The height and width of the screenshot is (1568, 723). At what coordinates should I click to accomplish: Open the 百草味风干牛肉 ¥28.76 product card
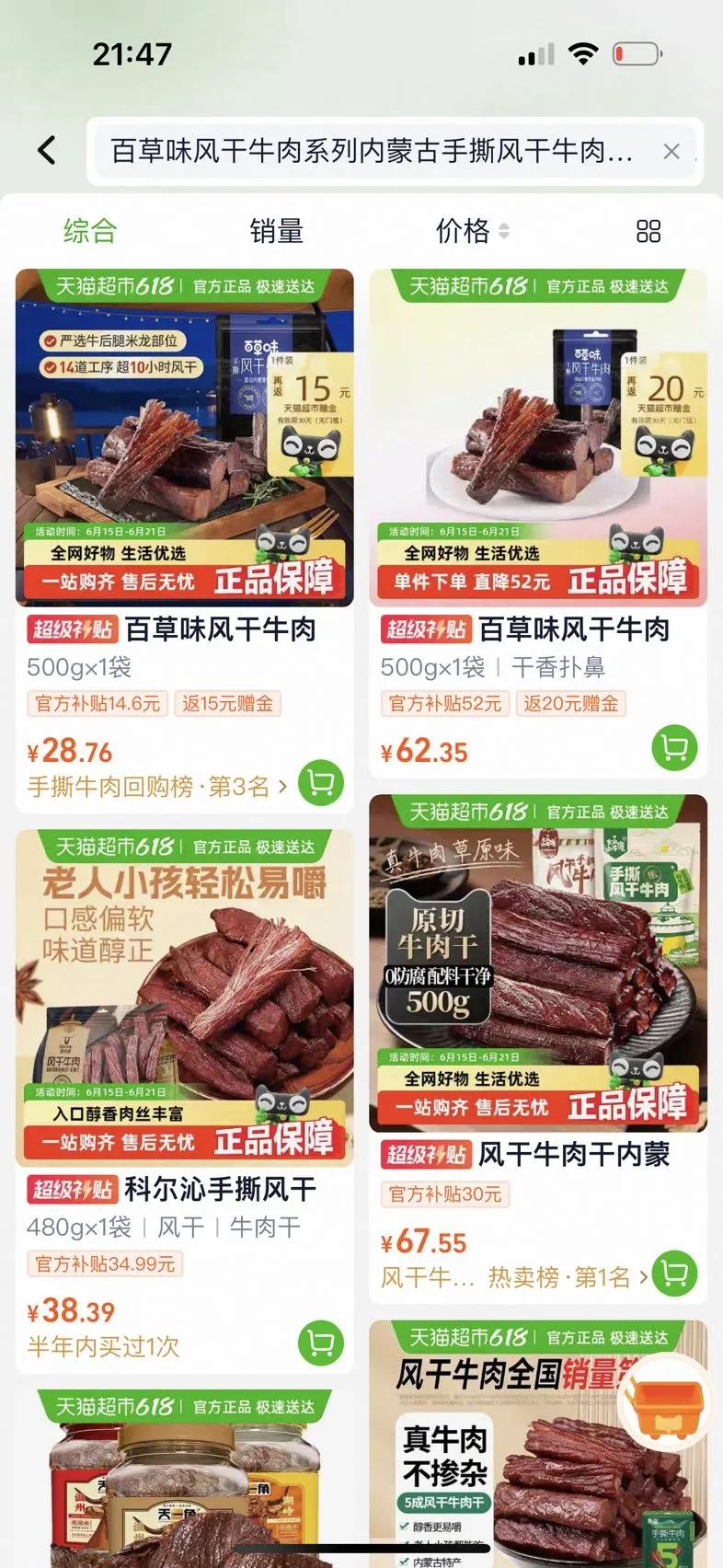(x=185, y=541)
